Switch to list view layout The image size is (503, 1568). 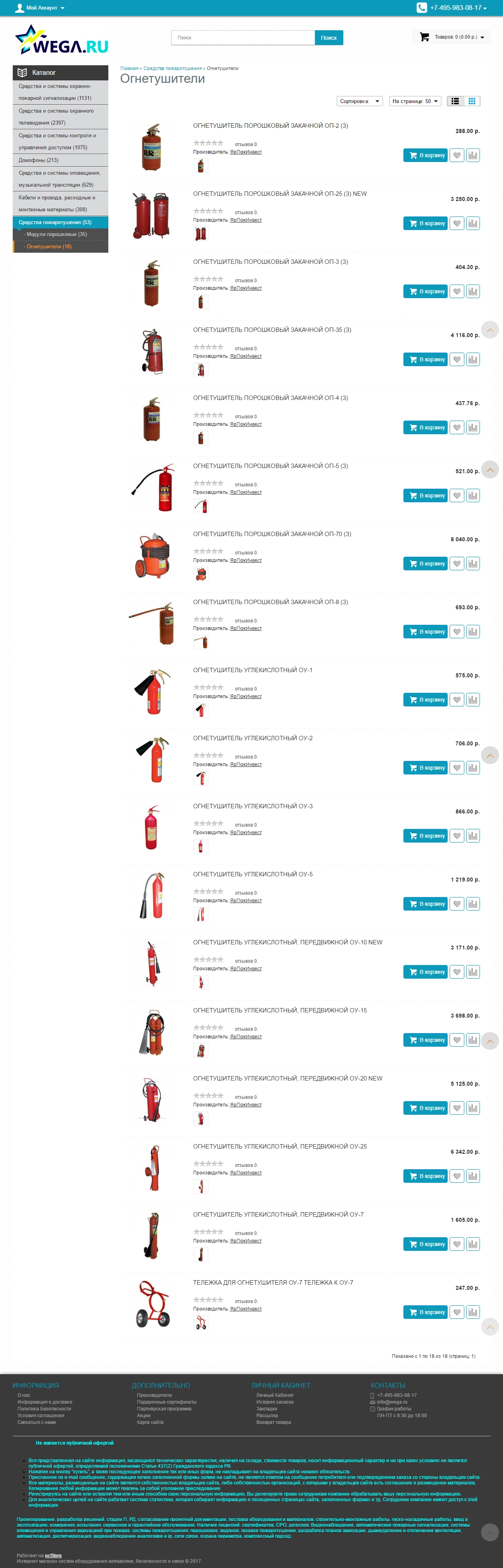click(x=455, y=101)
